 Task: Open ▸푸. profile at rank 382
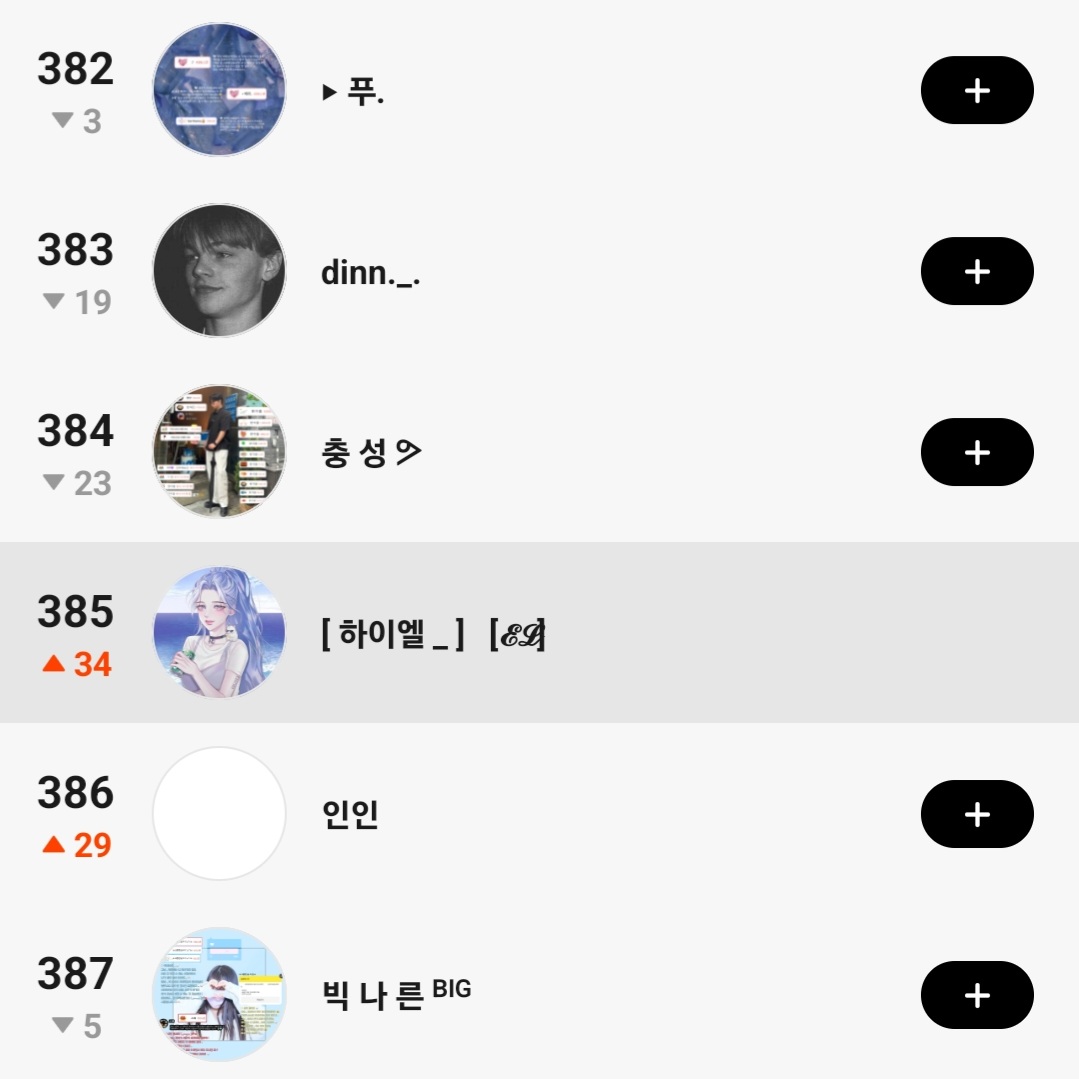353,93
